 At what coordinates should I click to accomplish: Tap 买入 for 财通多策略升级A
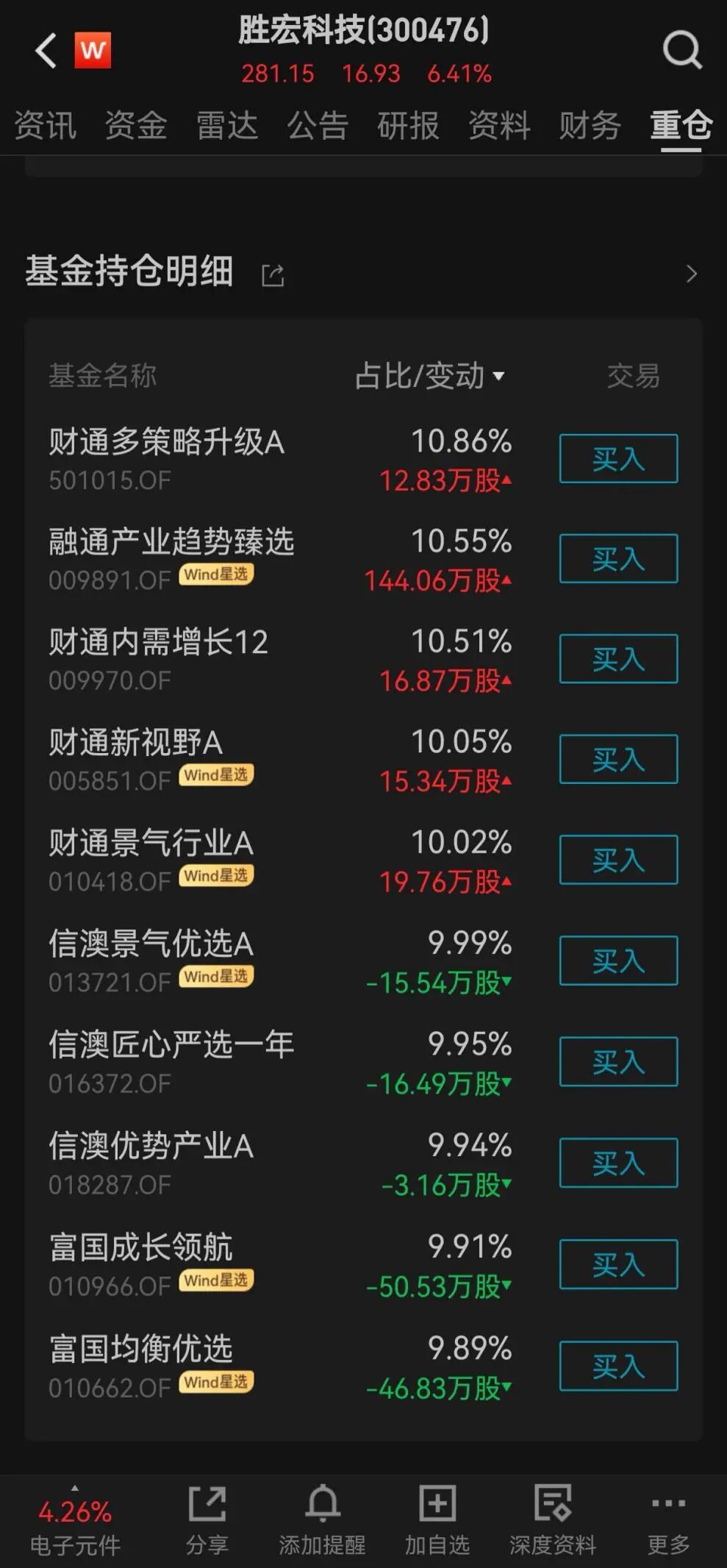coord(618,459)
